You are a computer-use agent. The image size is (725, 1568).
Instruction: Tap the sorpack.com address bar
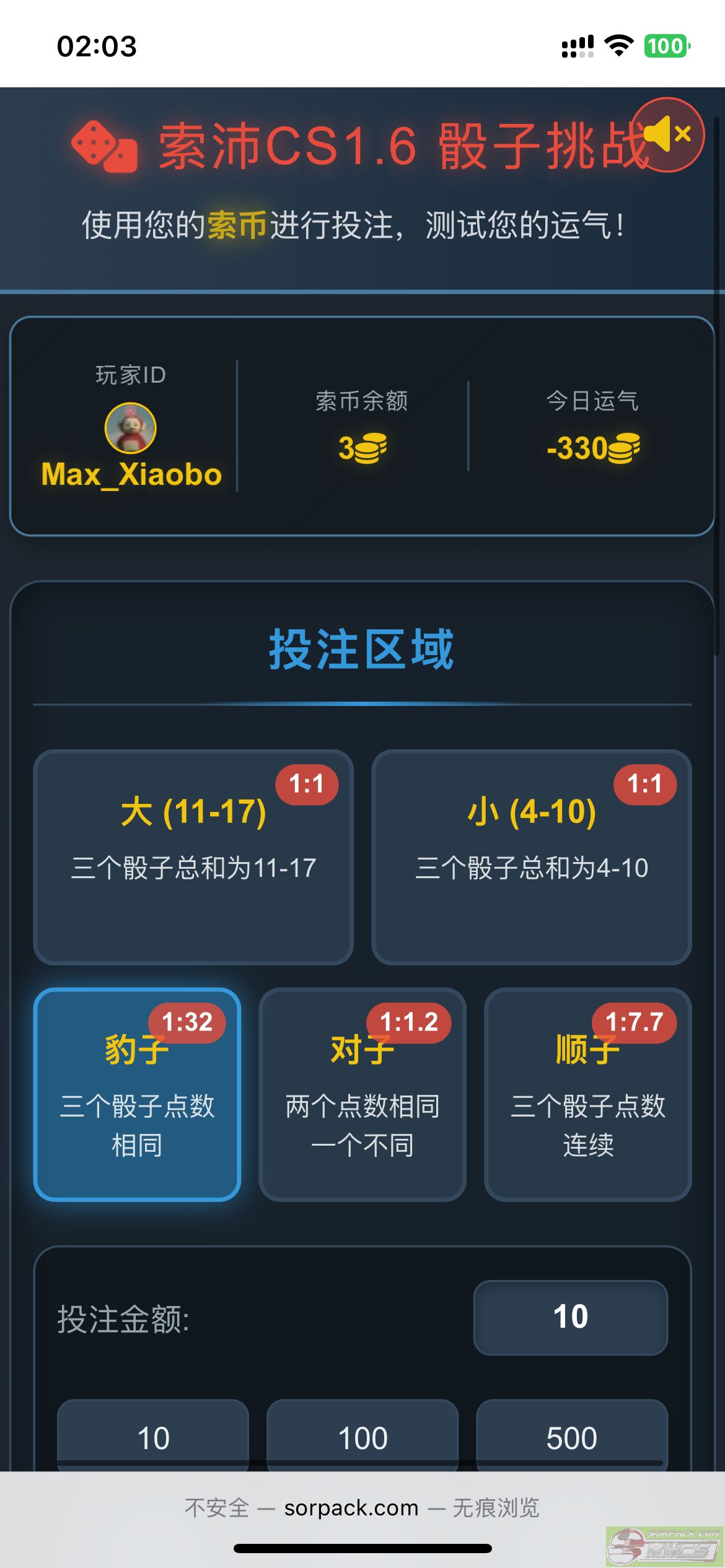(362, 1507)
